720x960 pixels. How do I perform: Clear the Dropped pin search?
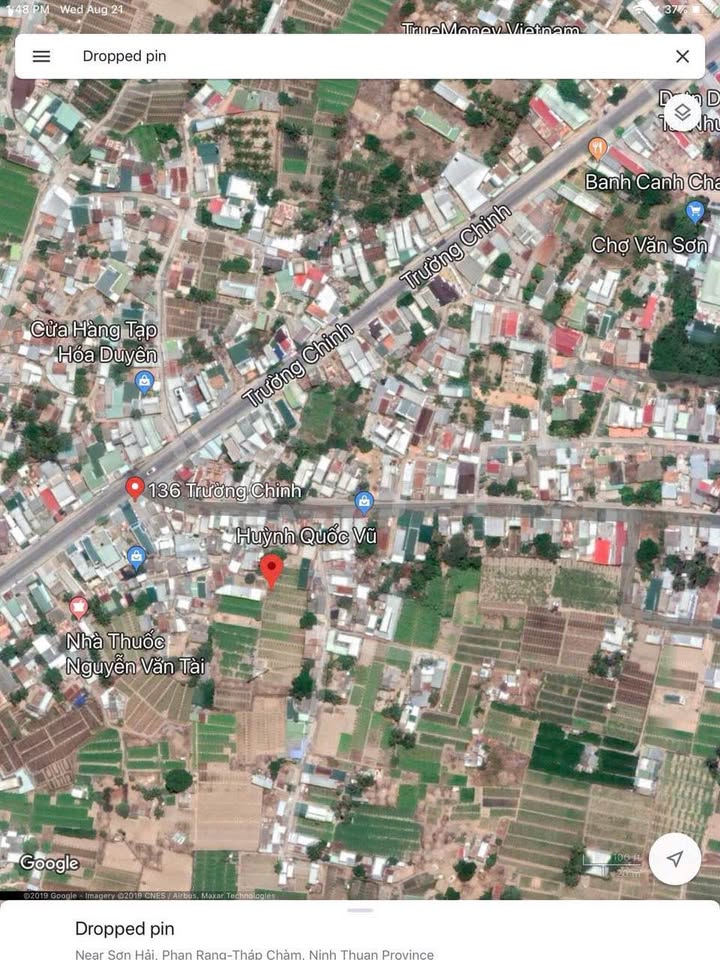coord(682,57)
